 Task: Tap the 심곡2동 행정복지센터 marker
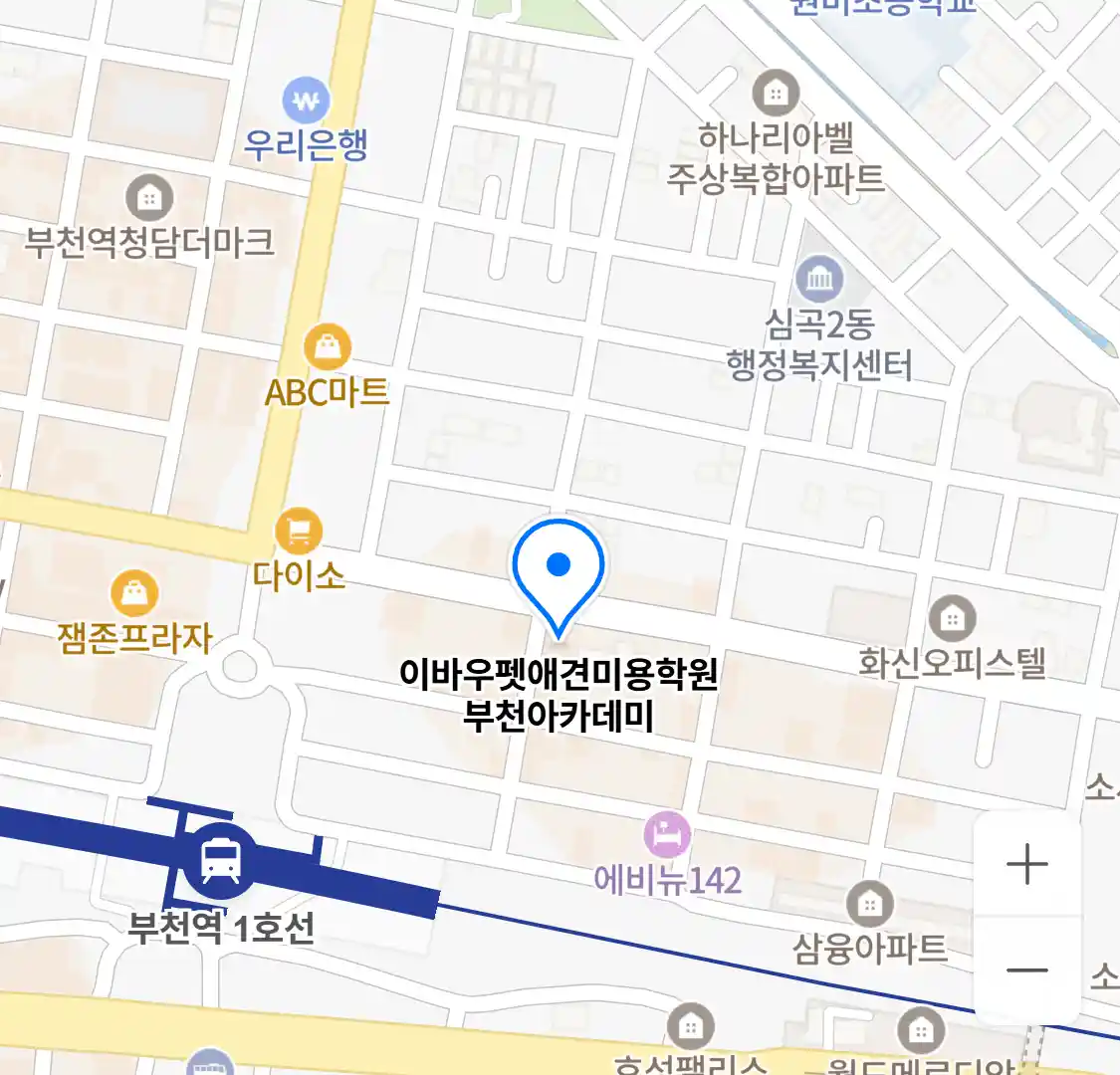click(x=819, y=280)
